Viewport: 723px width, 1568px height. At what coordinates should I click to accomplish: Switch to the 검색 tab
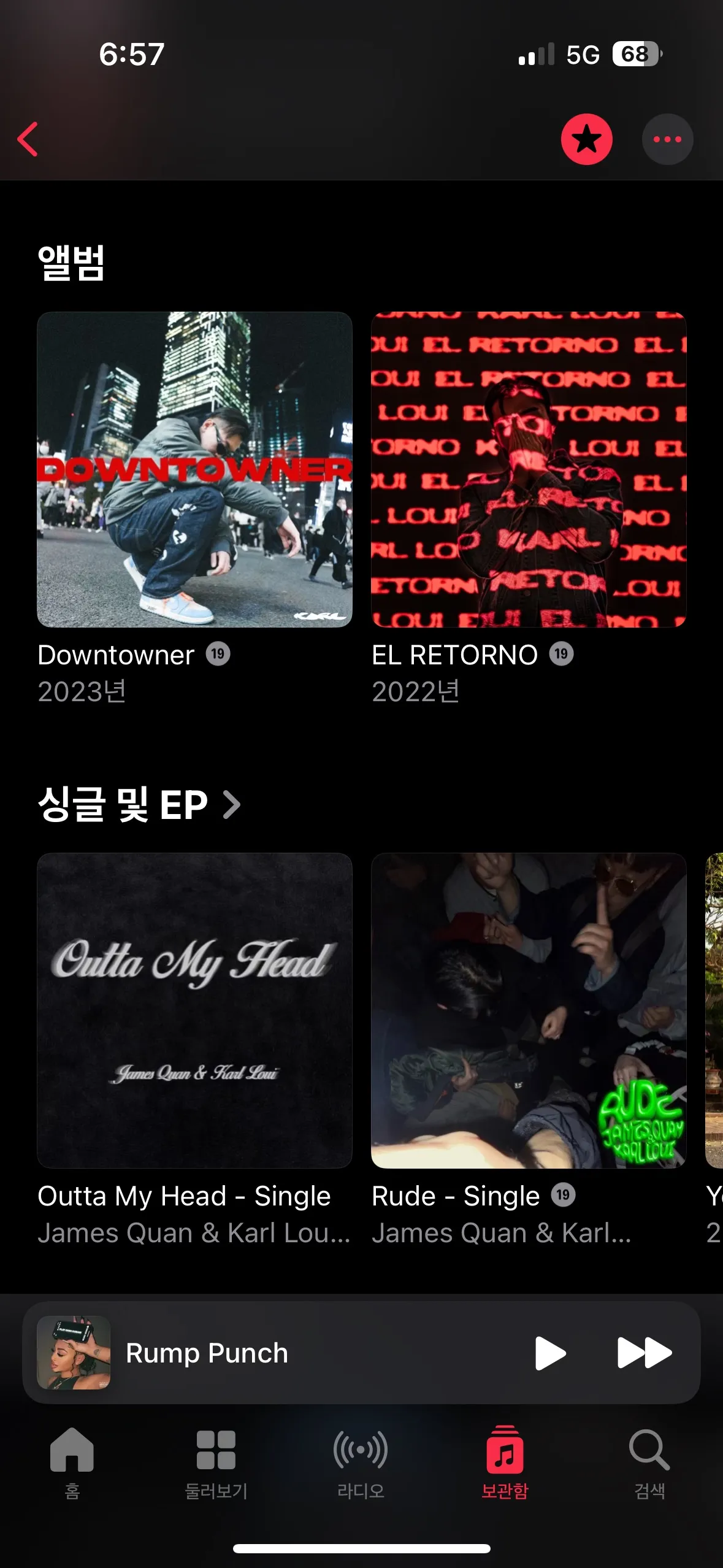tap(649, 1462)
